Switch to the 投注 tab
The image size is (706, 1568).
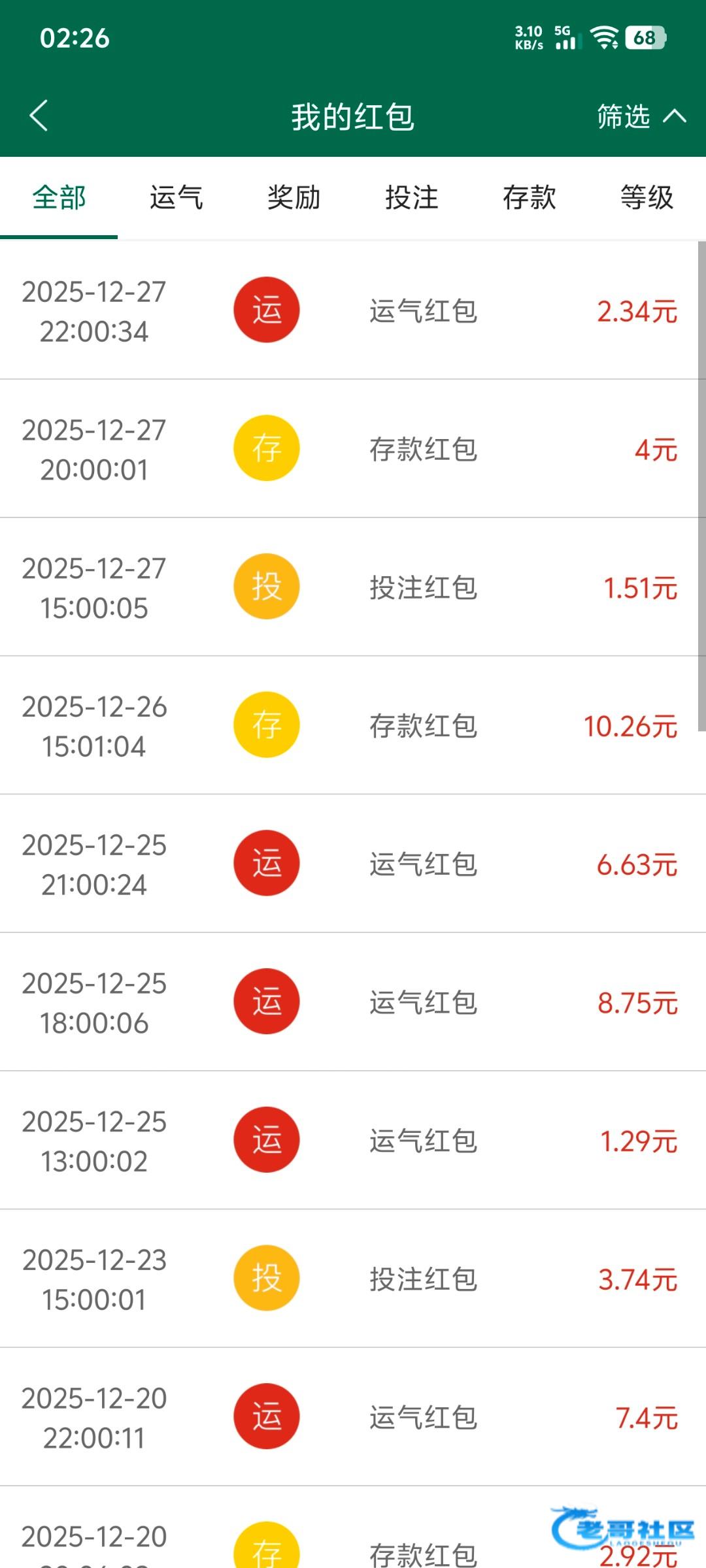tap(412, 197)
